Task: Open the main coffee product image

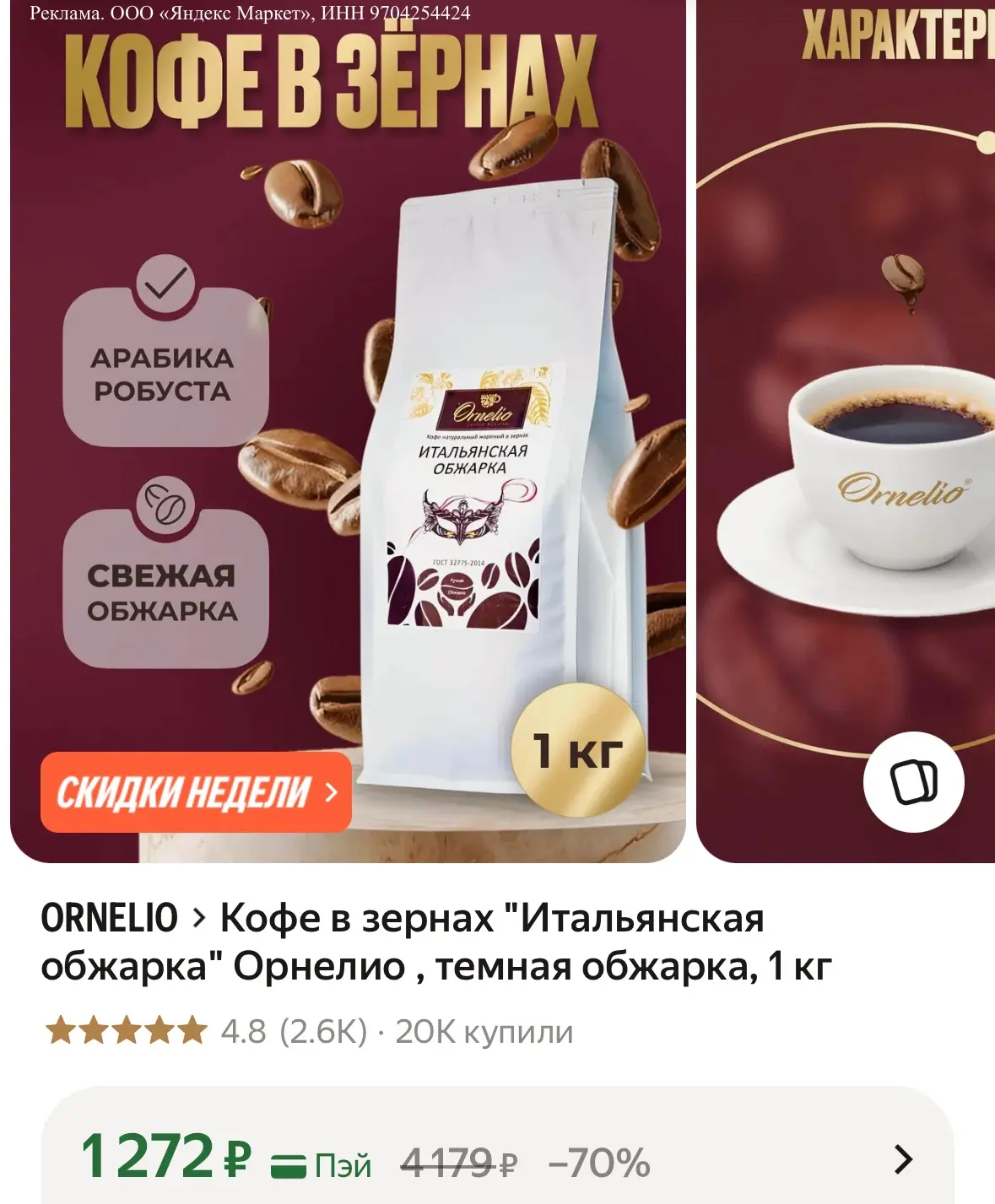Action: (x=348, y=431)
